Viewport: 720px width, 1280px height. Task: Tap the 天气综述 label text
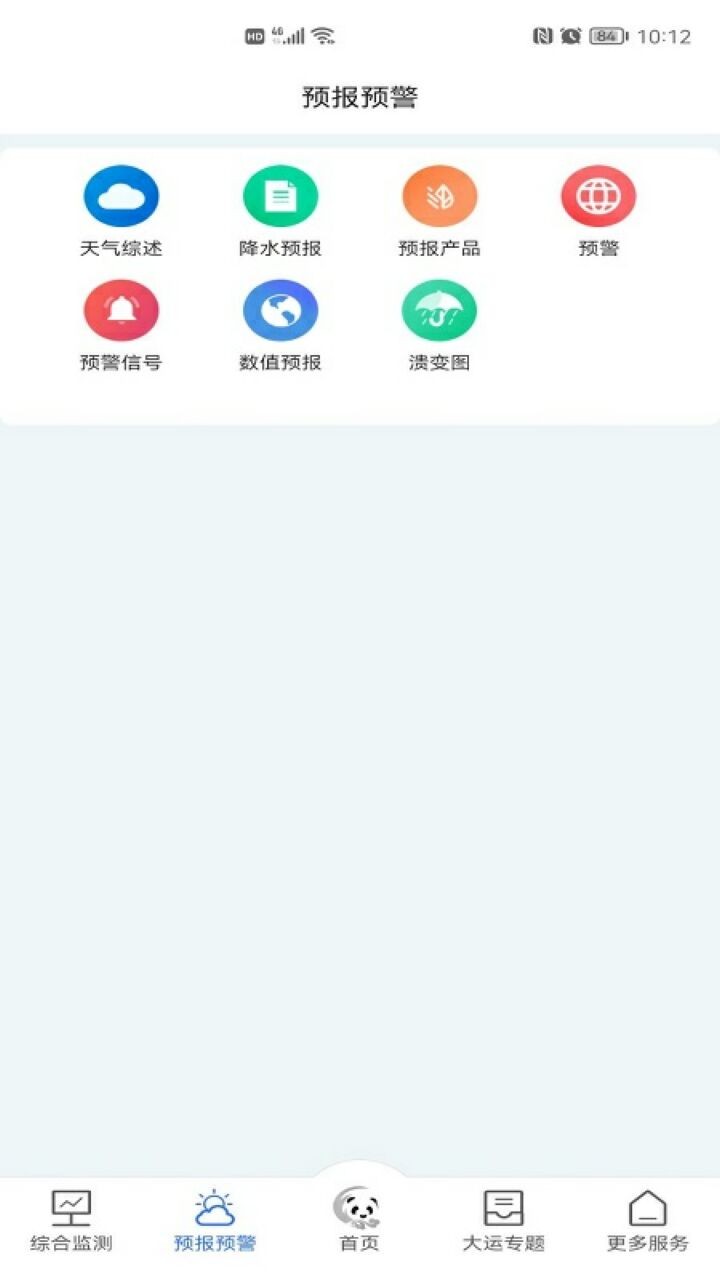coord(120,248)
